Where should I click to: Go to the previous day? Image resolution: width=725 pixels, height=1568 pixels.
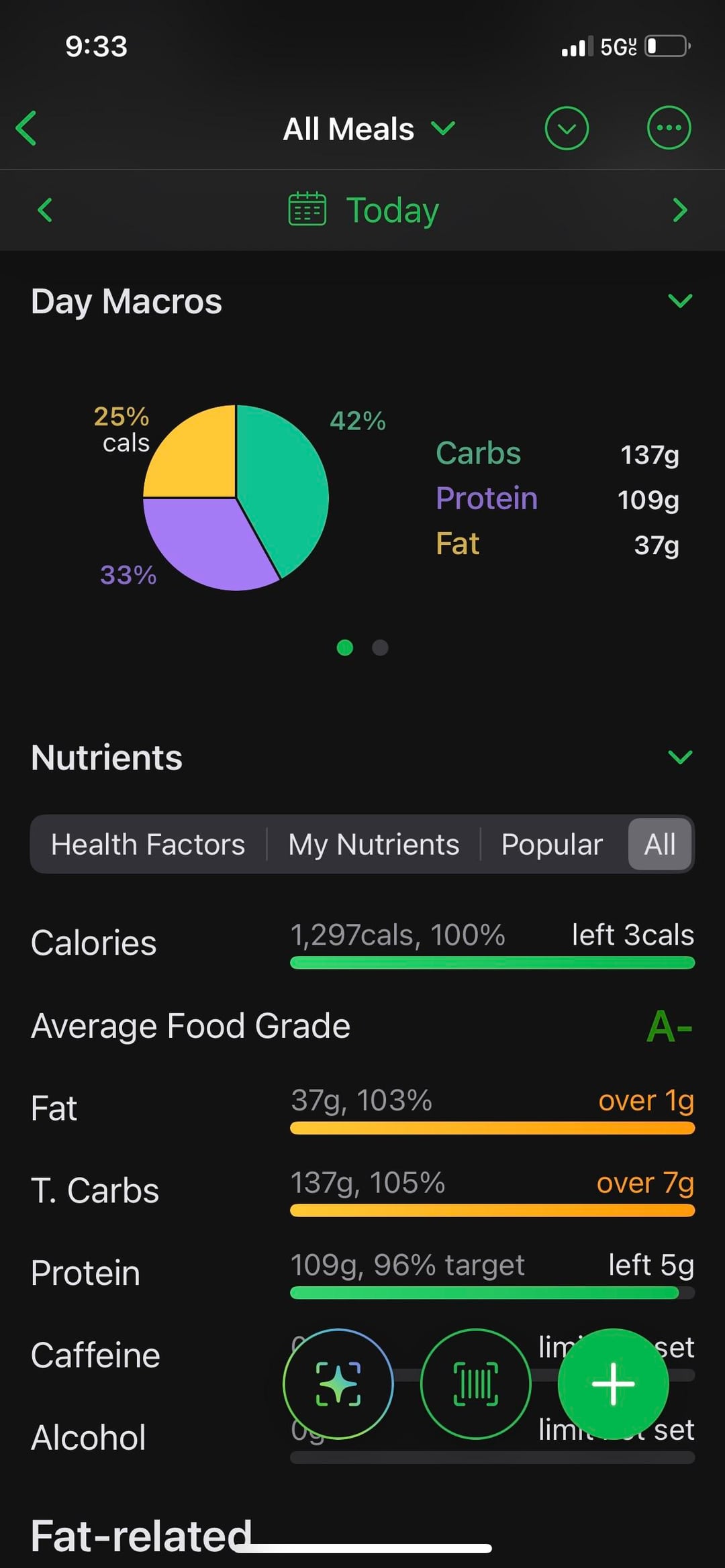tap(45, 210)
